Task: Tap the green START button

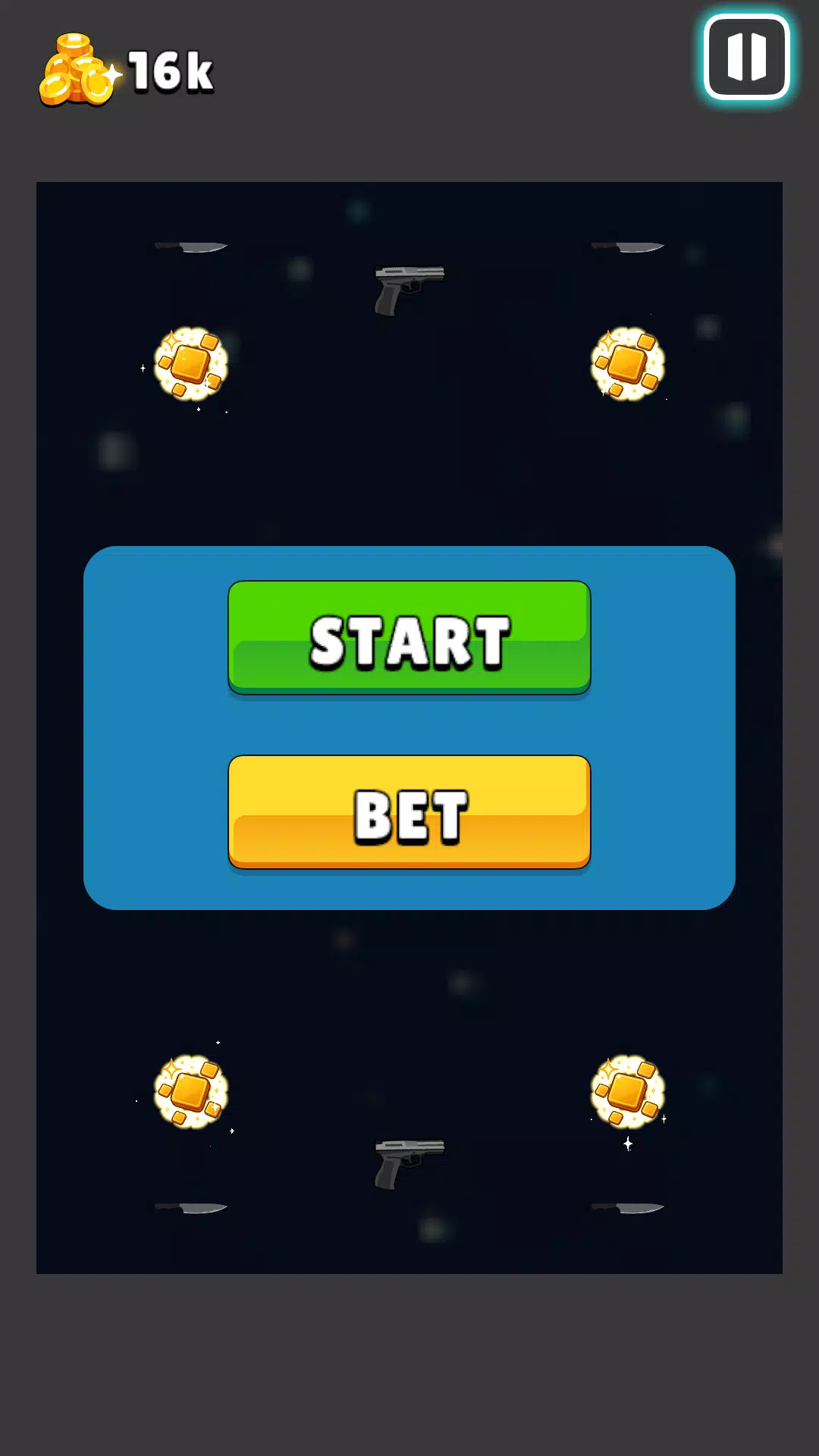Action: point(409,638)
